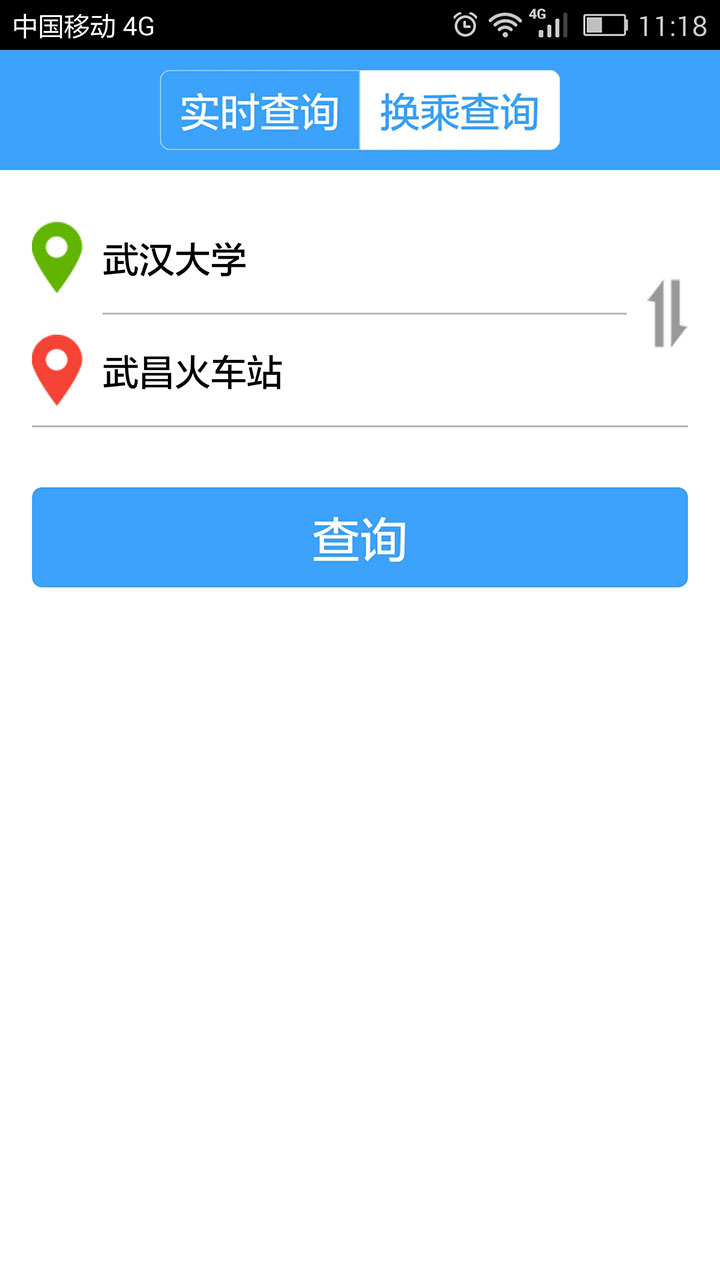
Task: Switch to the 实时查询 tab
Action: (260, 111)
